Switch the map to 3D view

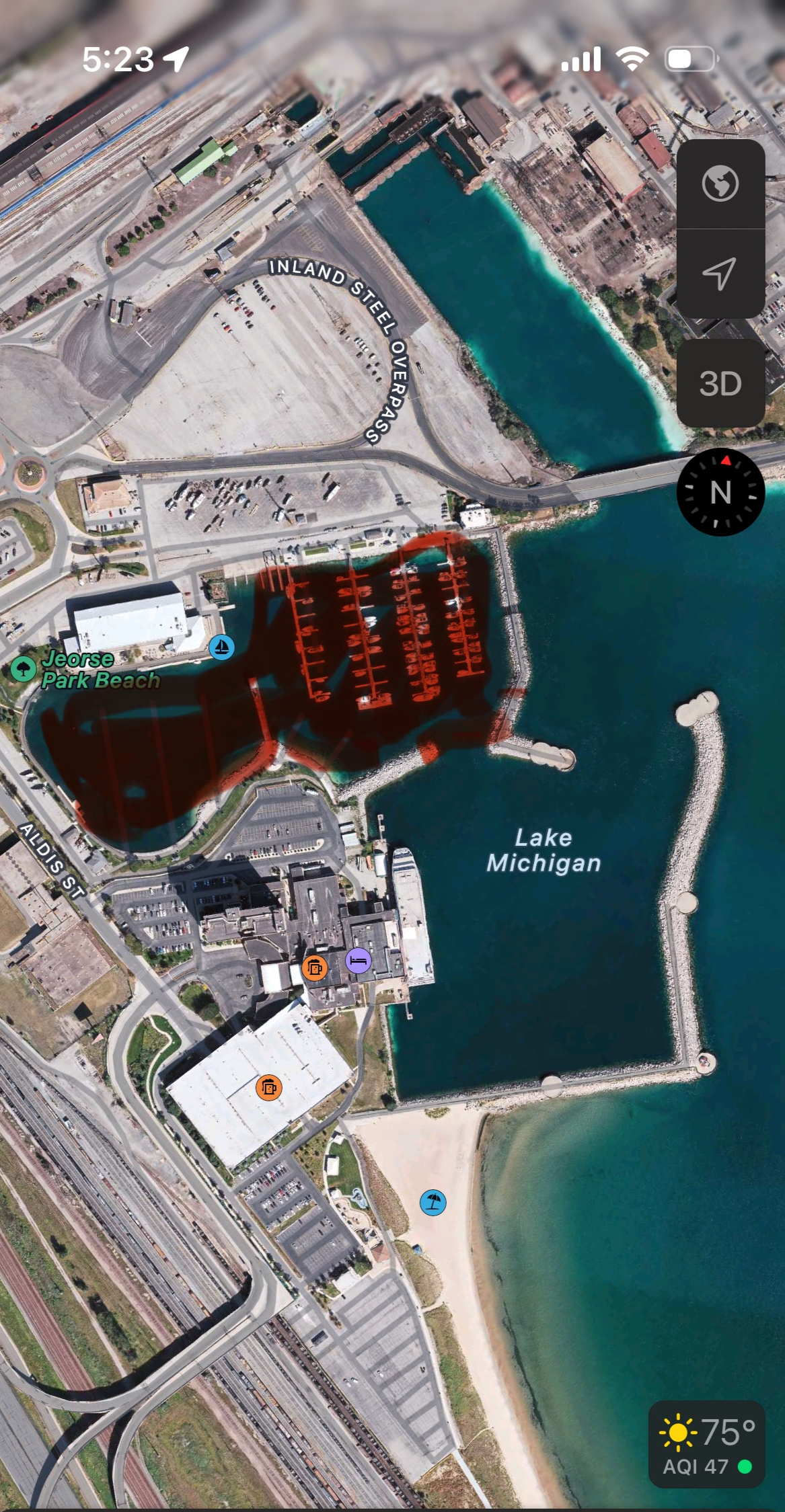click(x=720, y=383)
